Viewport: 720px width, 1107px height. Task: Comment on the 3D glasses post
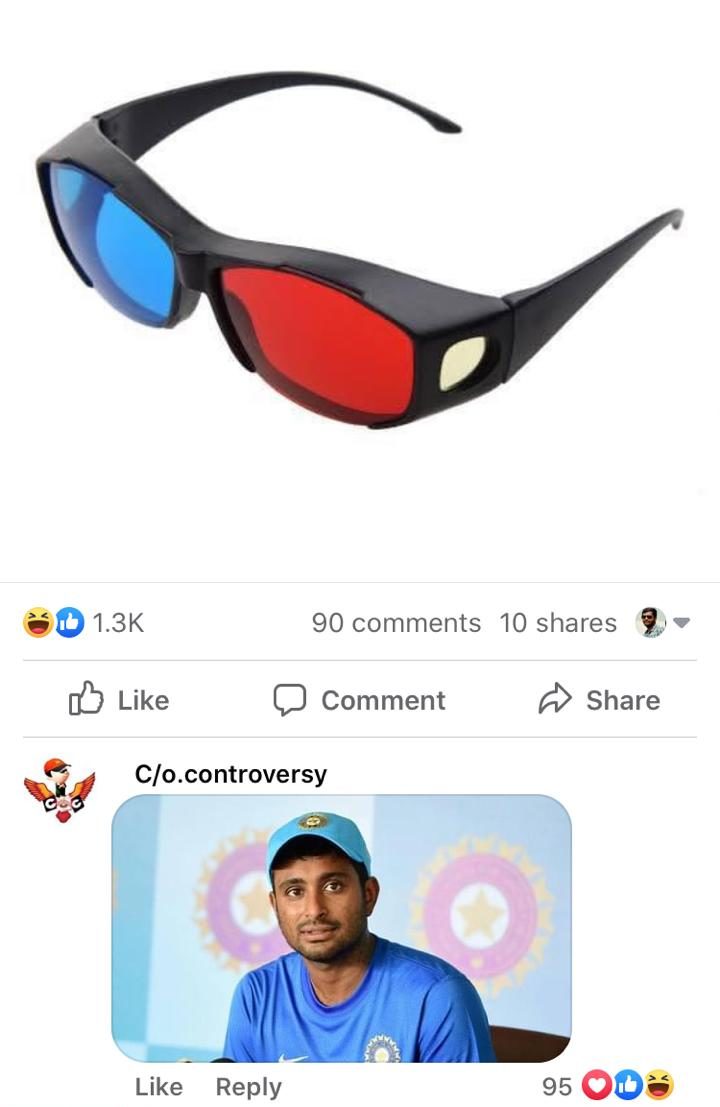pyautogui.click(x=359, y=700)
